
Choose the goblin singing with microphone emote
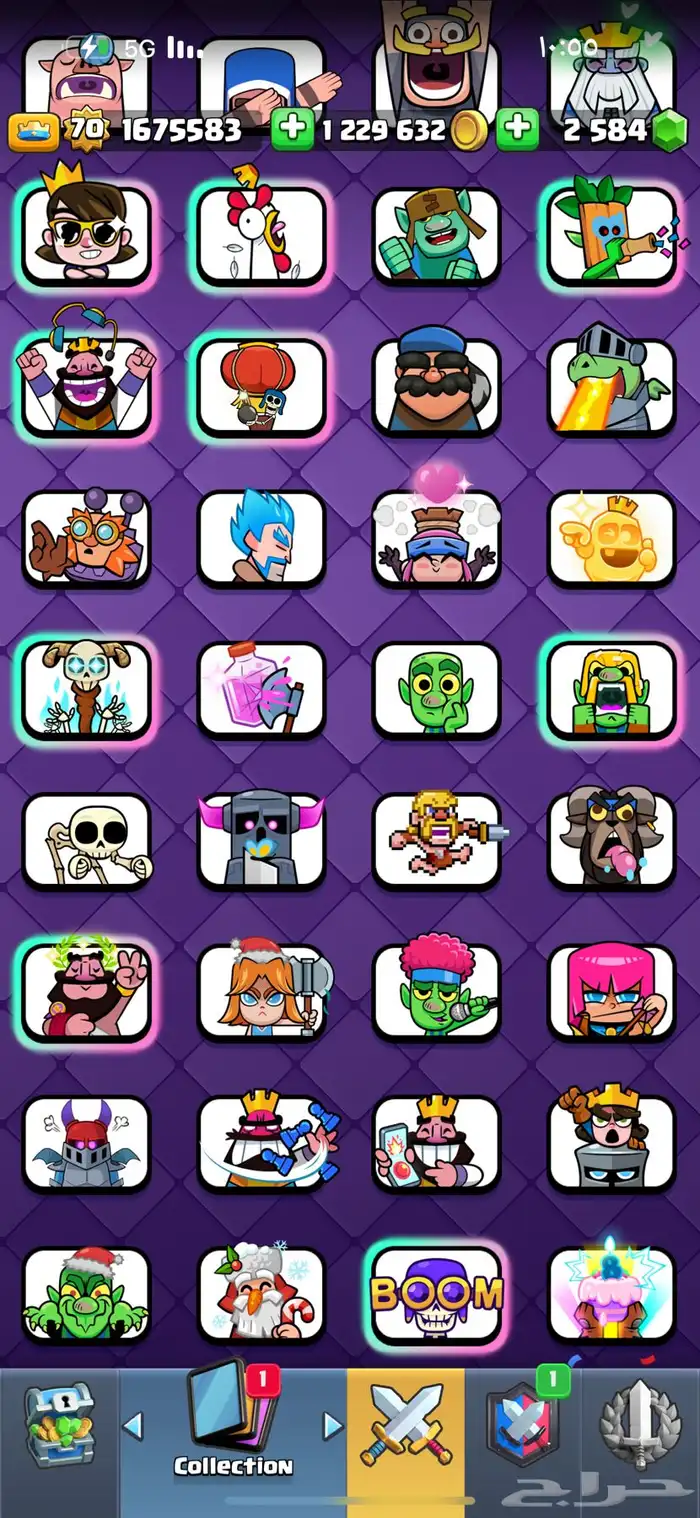pyautogui.click(x=436, y=992)
